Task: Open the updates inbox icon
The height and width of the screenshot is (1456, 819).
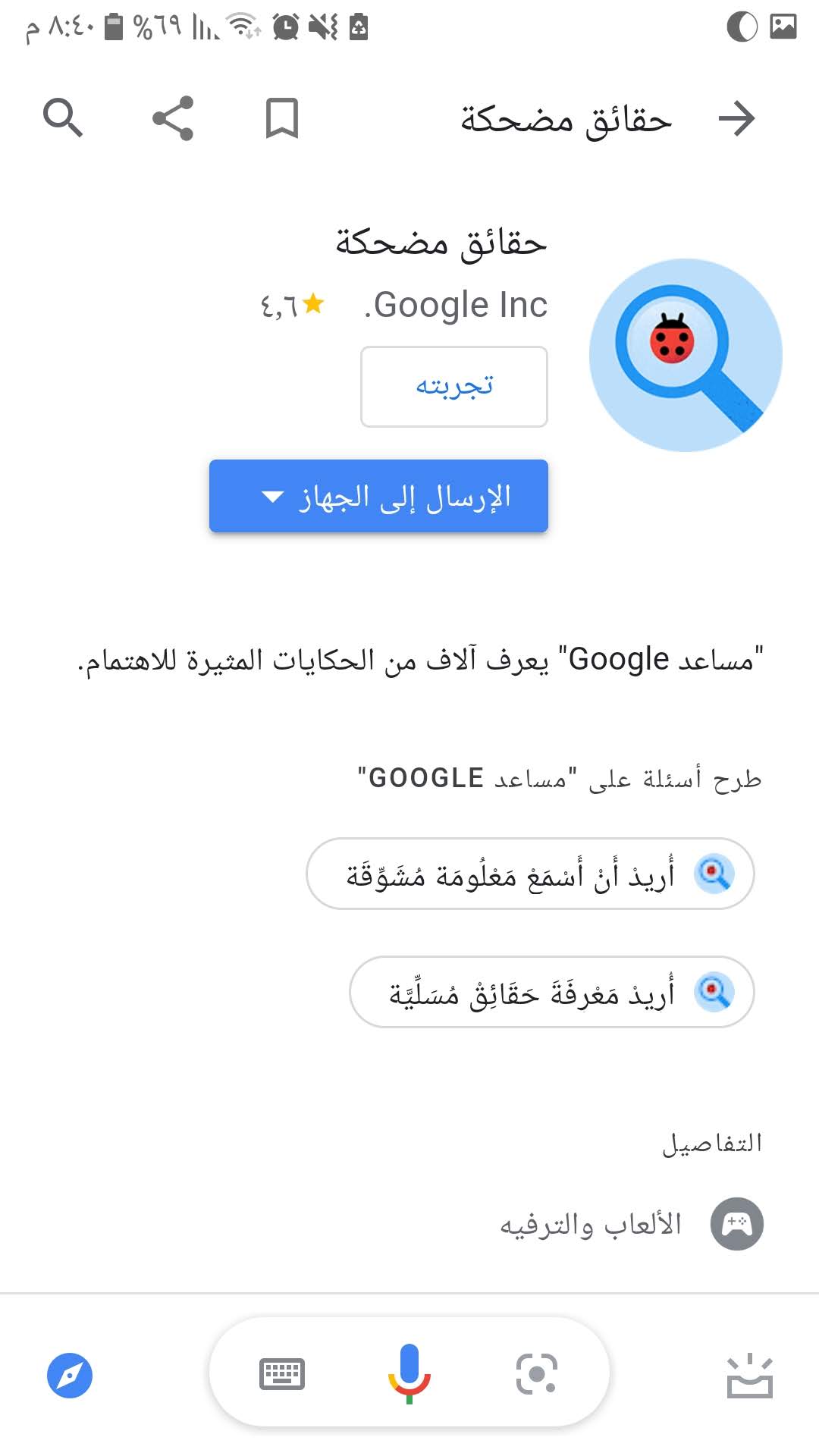Action: 749,1375
